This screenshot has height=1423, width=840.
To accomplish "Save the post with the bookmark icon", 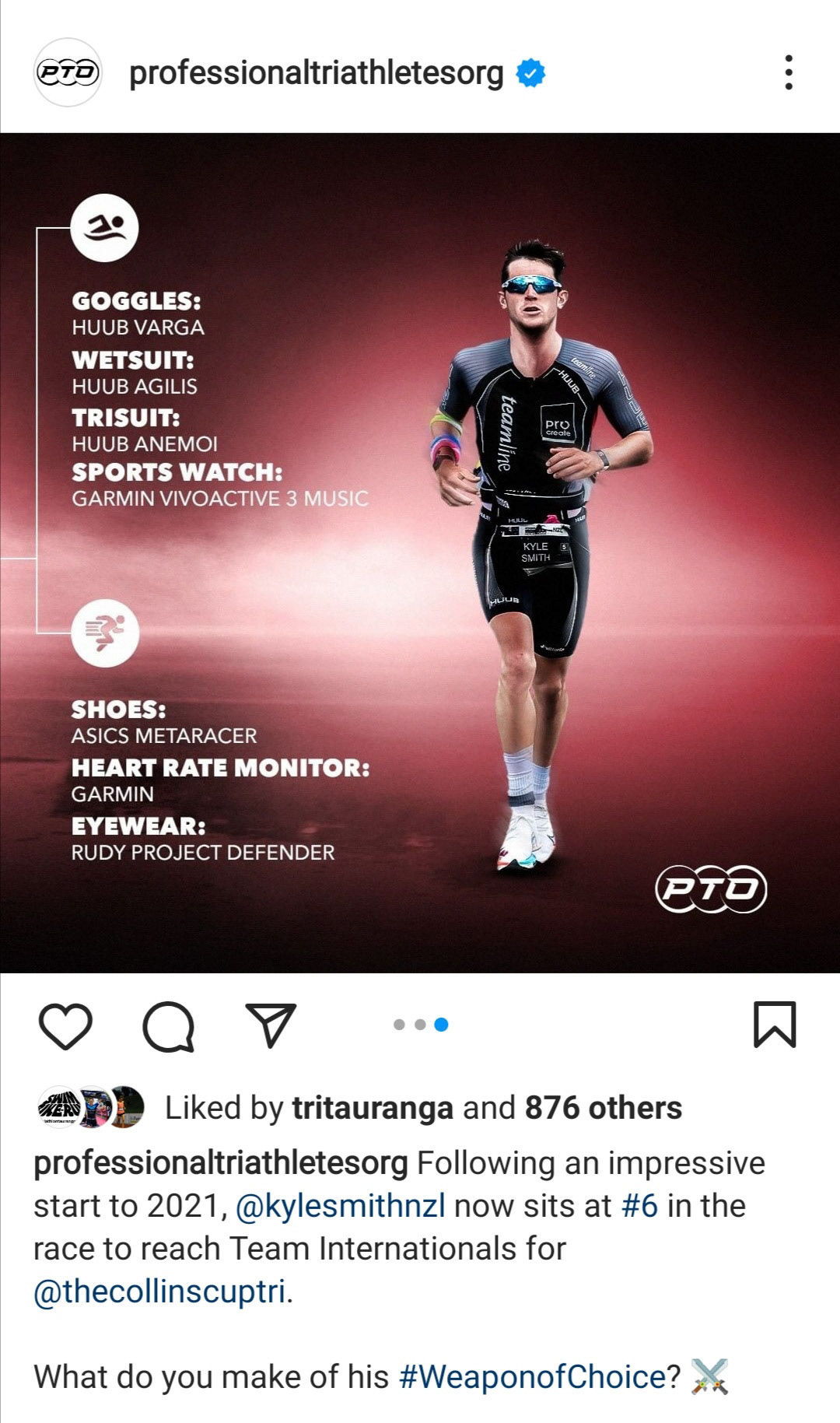I will 775,1025.
